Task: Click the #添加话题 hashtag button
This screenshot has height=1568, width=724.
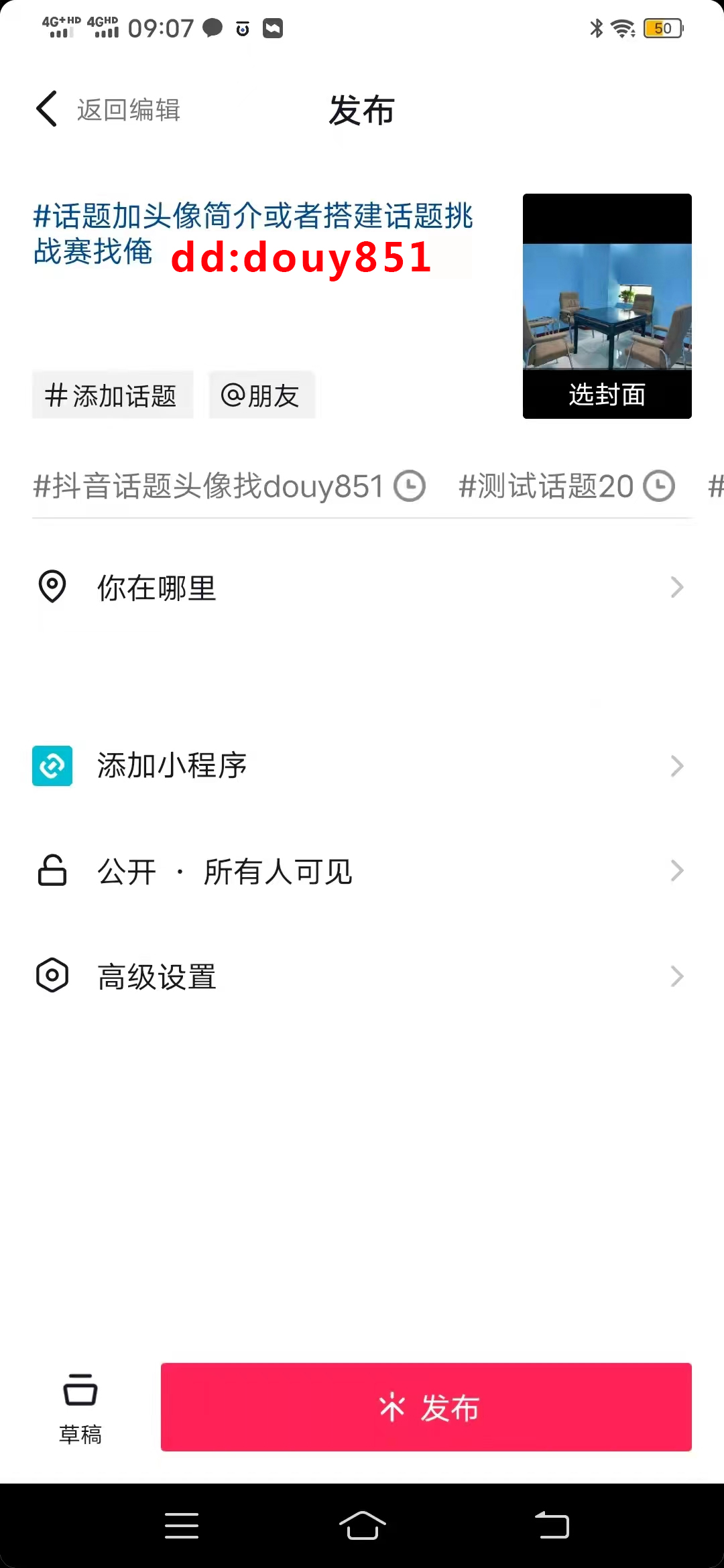Action: 112,395
